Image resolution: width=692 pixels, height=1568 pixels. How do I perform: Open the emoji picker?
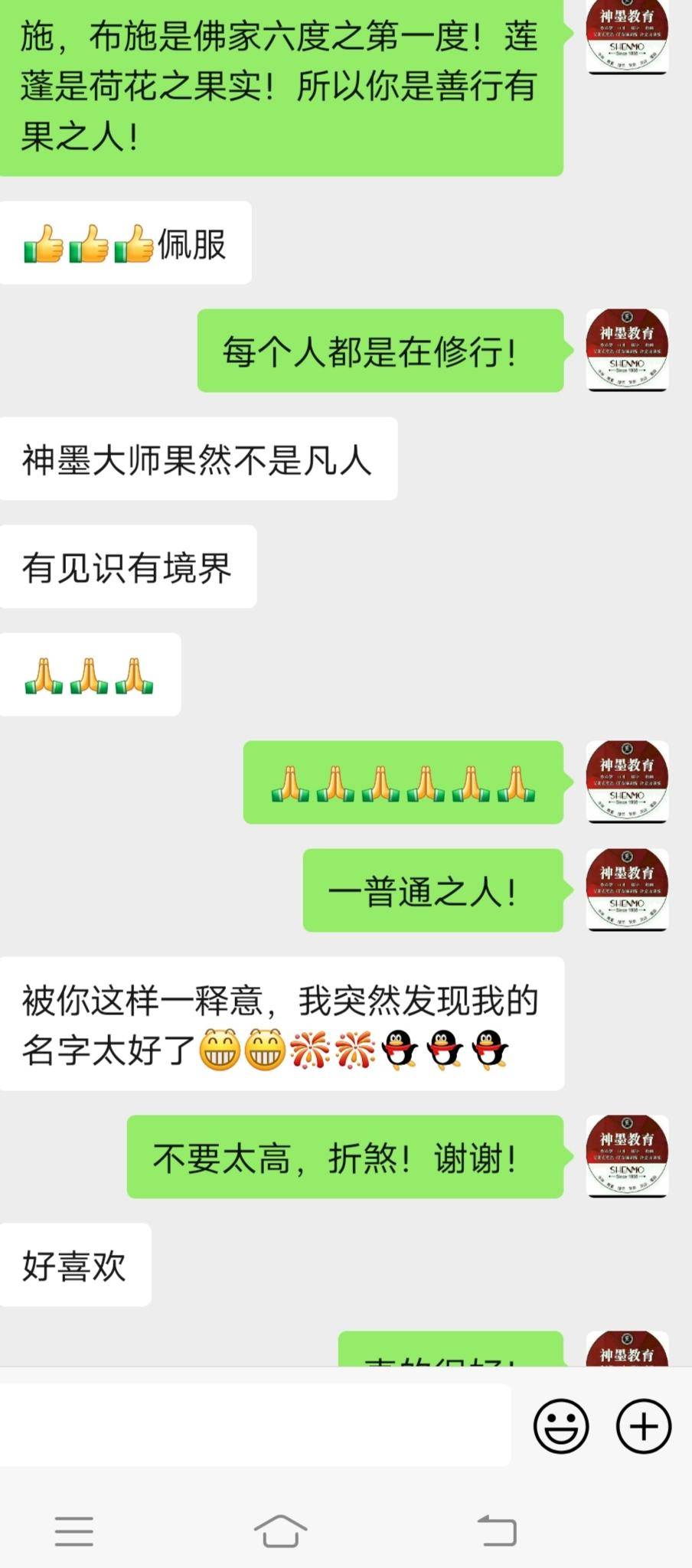pos(561,1426)
